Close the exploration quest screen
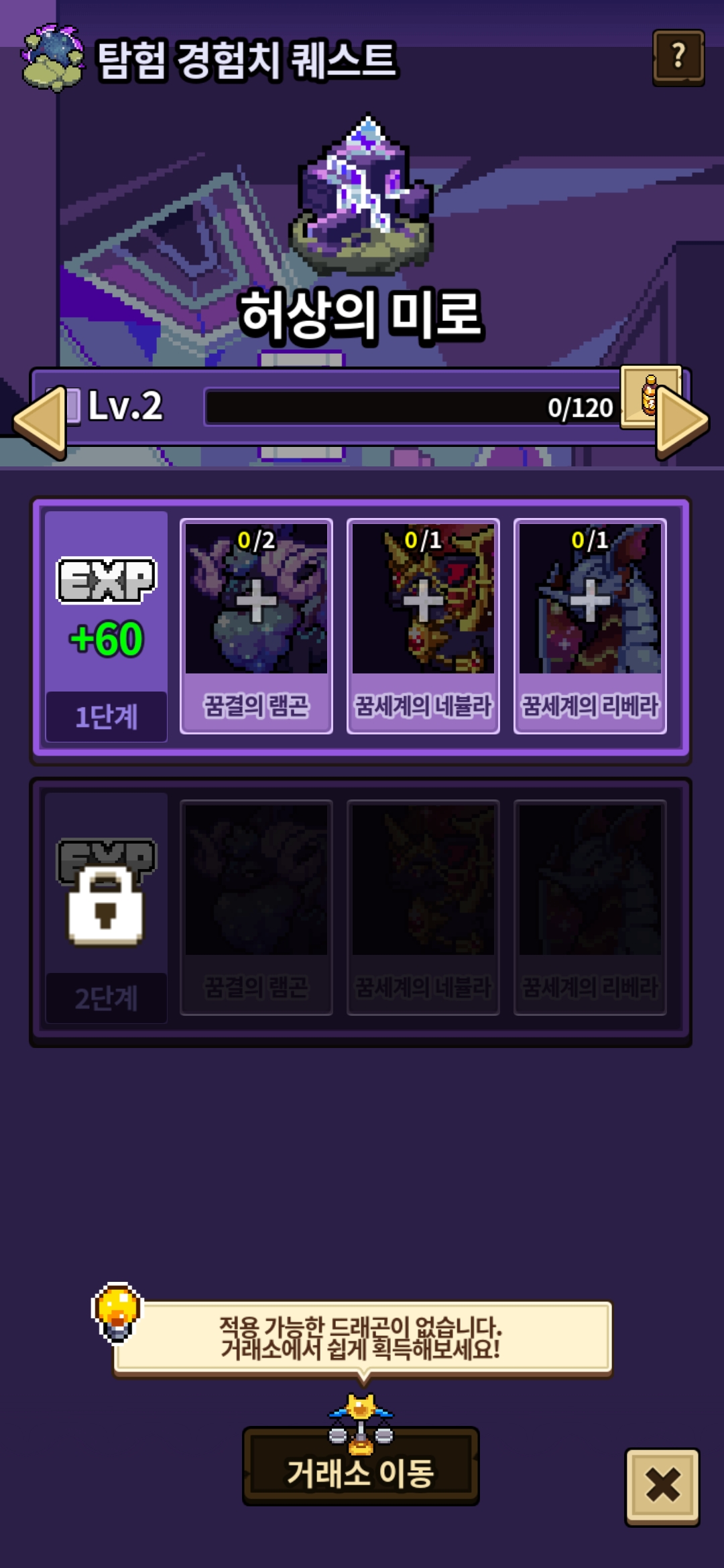 click(x=662, y=1486)
